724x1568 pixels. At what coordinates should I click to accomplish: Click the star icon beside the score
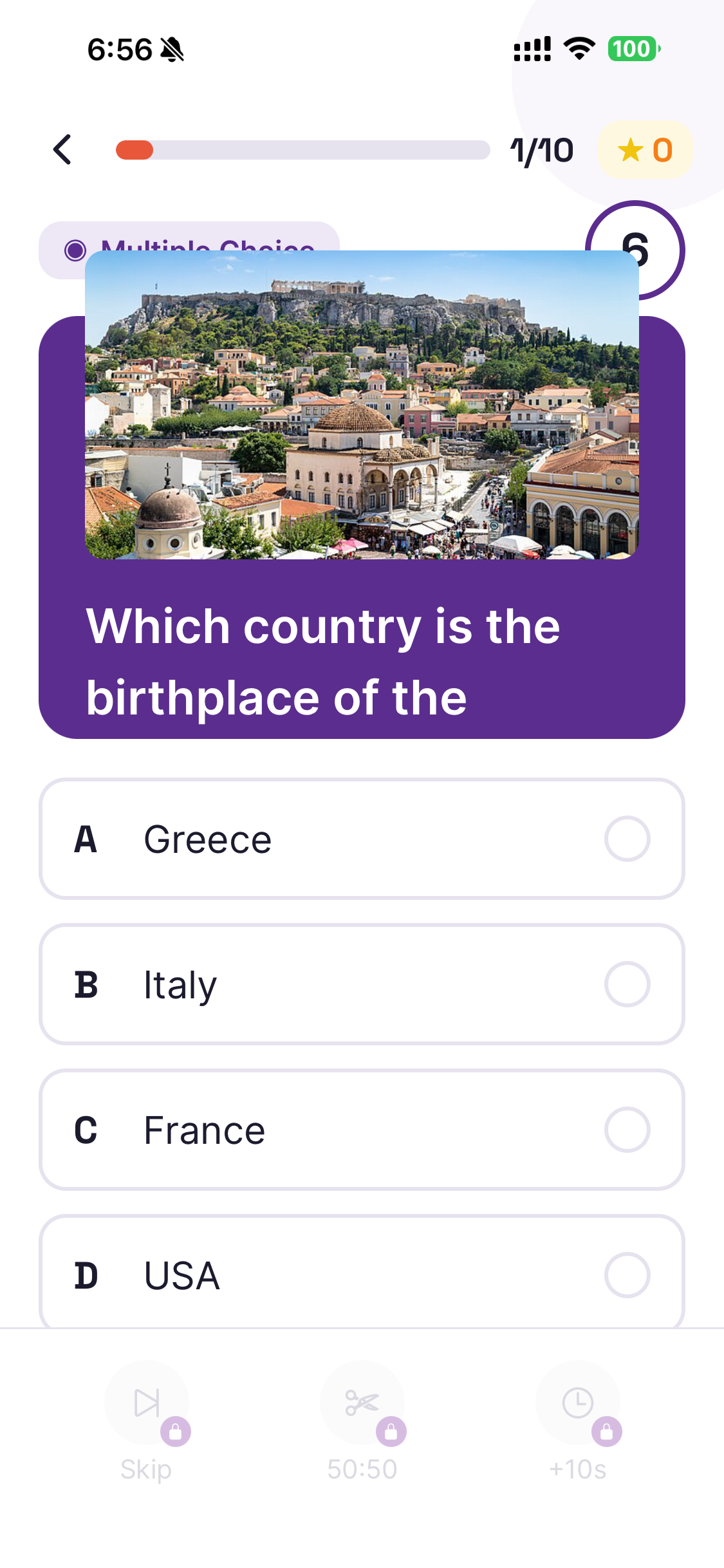[631, 150]
